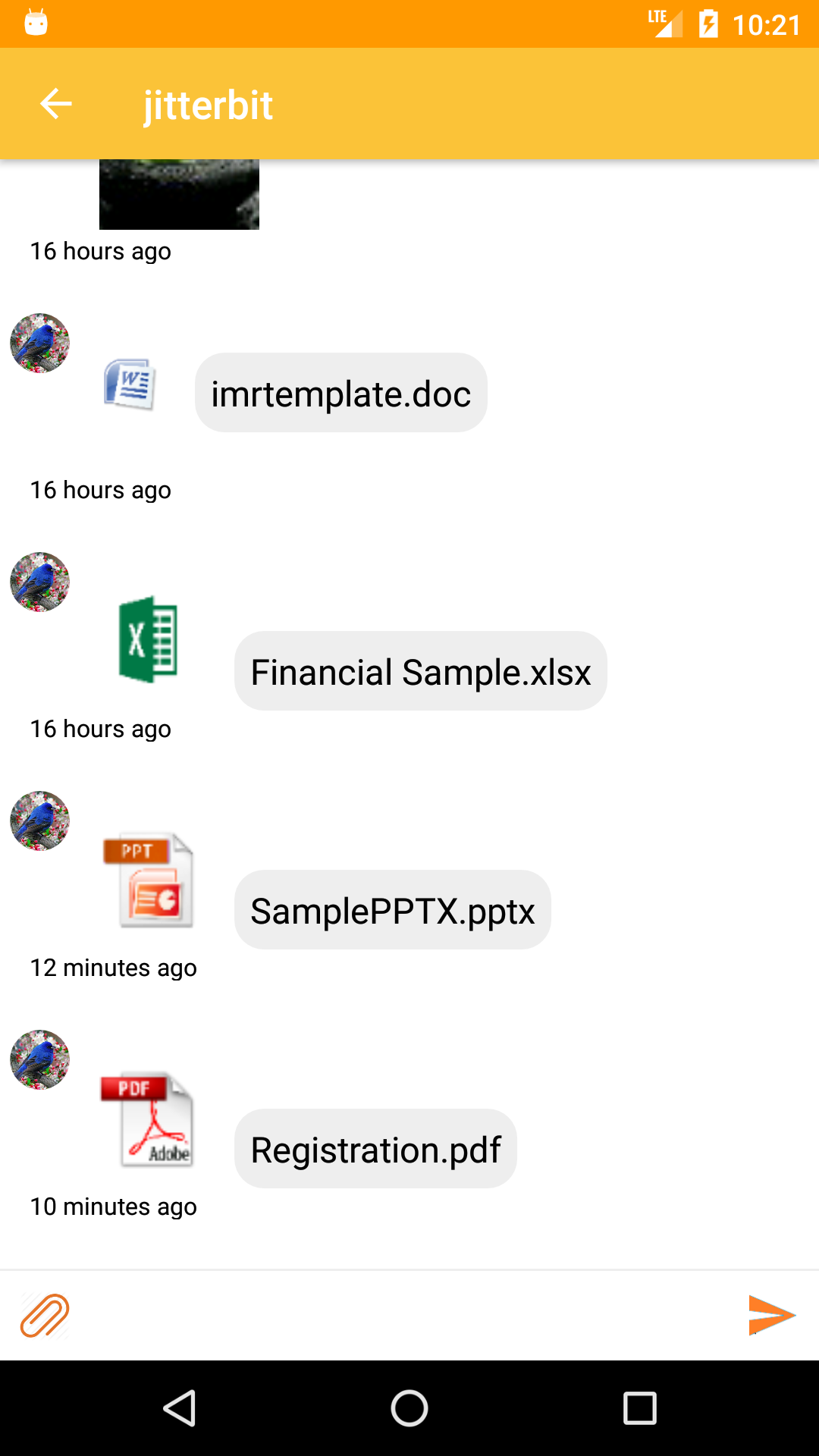
Task: Open Financial Sample.xlsx file
Action: point(420,671)
